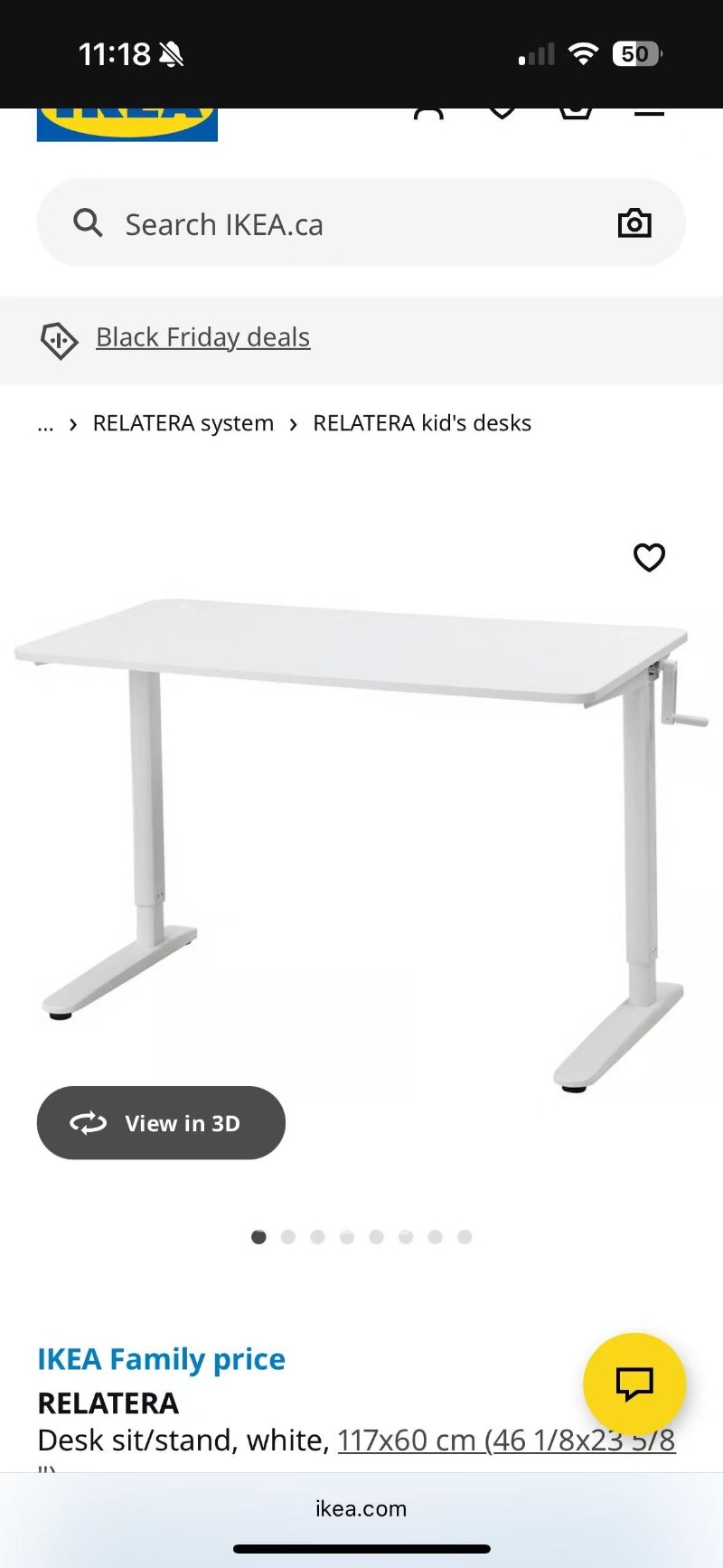The height and width of the screenshot is (1568, 723).
Task: Open visual search with the camera icon
Action: (634, 223)
